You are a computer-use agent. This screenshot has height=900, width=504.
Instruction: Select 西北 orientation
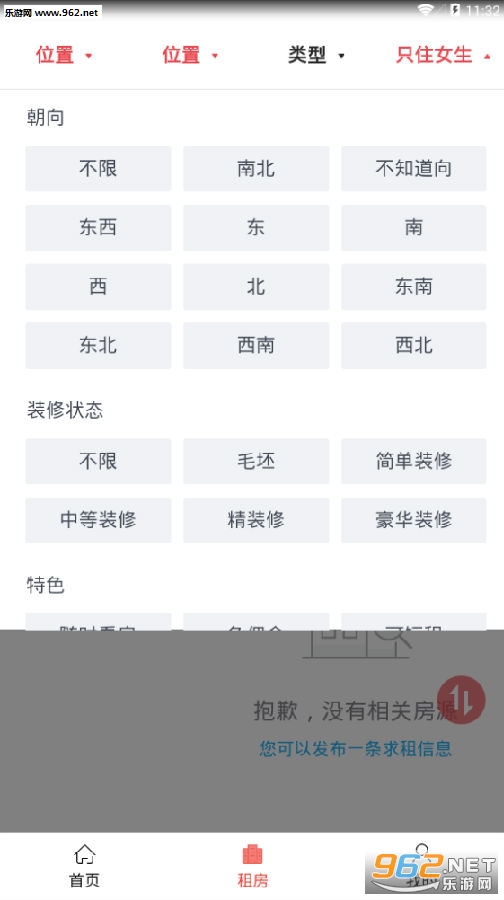(413, 345)
